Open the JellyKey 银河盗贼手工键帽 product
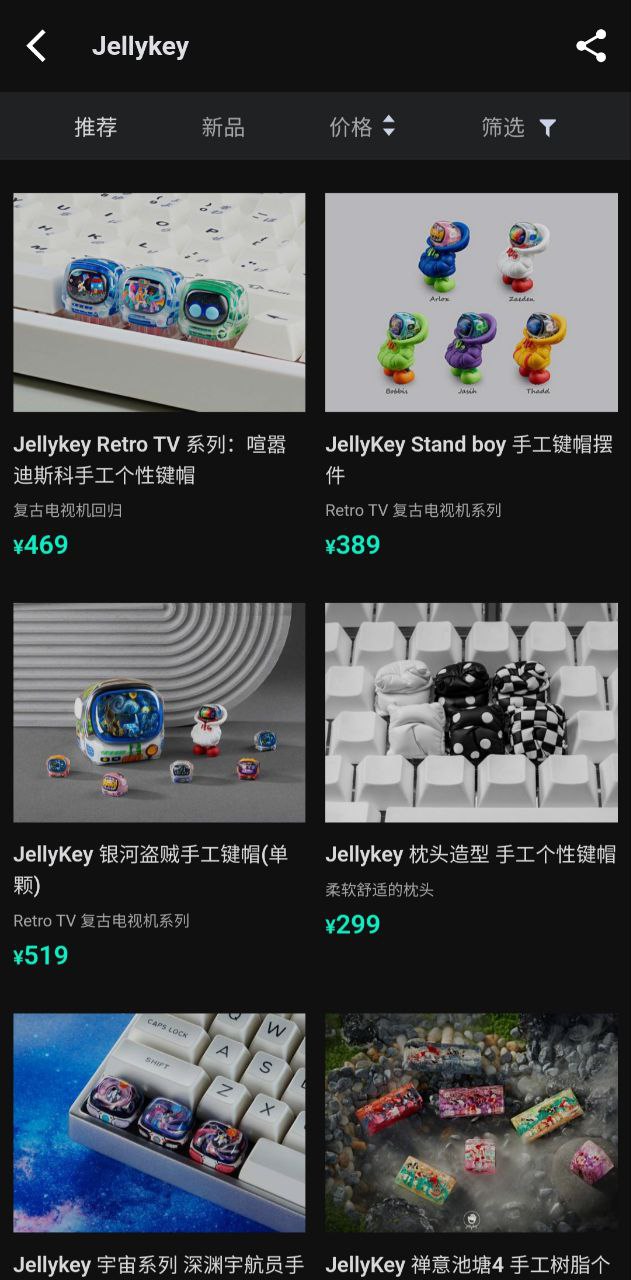The width and height of the screenshot is (631, 1280). 159,712
